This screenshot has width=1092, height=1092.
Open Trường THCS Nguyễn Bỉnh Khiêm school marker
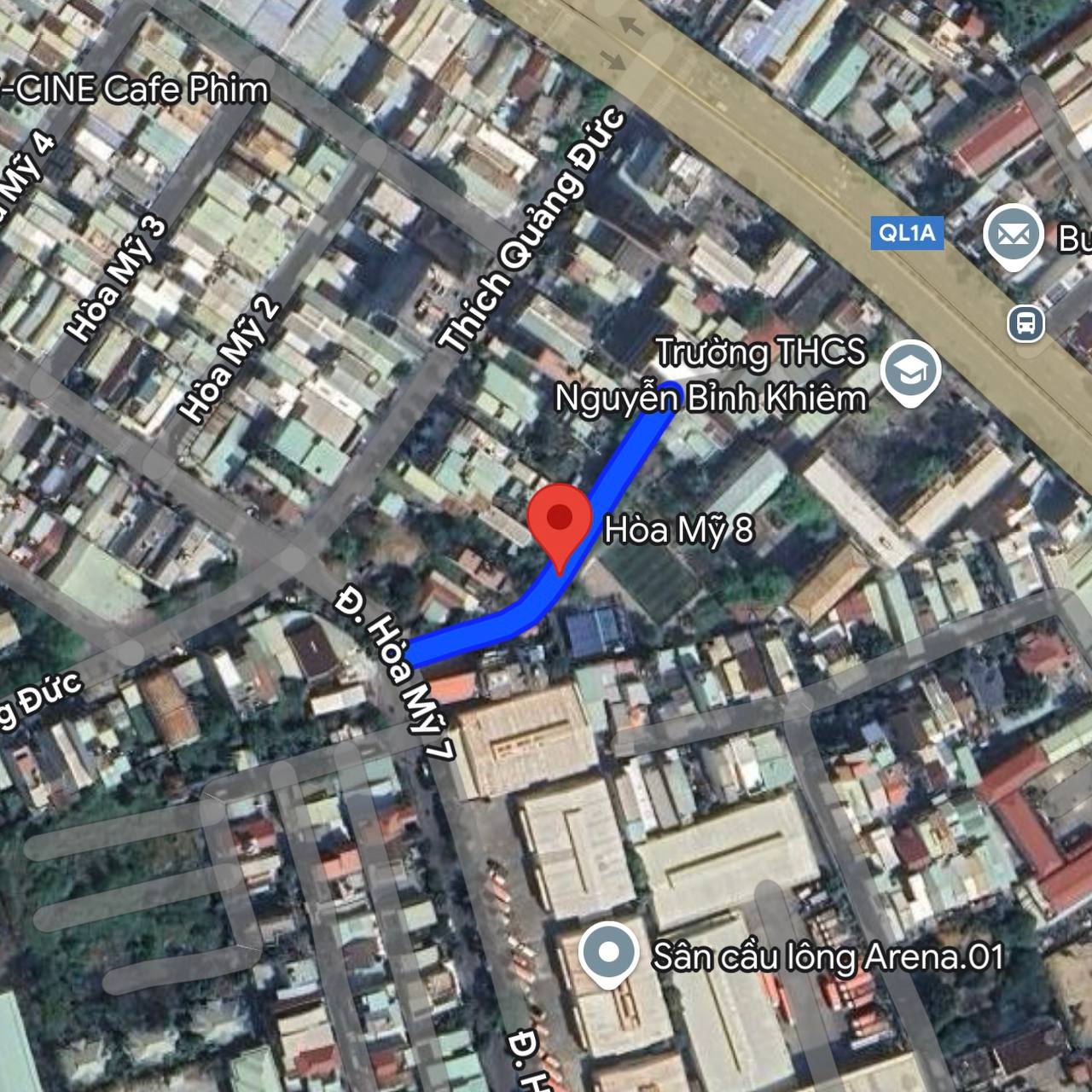pos(910,371)
